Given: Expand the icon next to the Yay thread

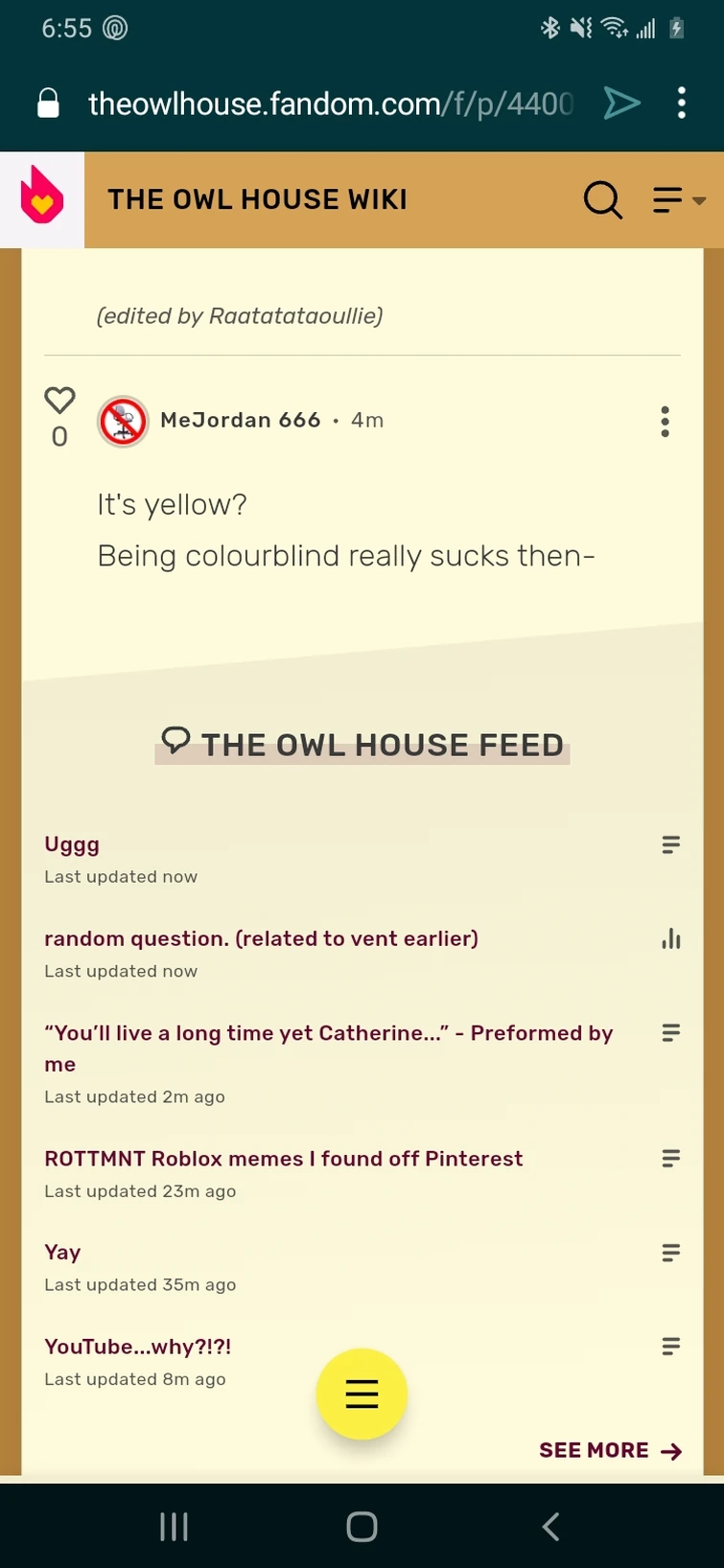Looking at the screenshot, I should point(670,1253).
